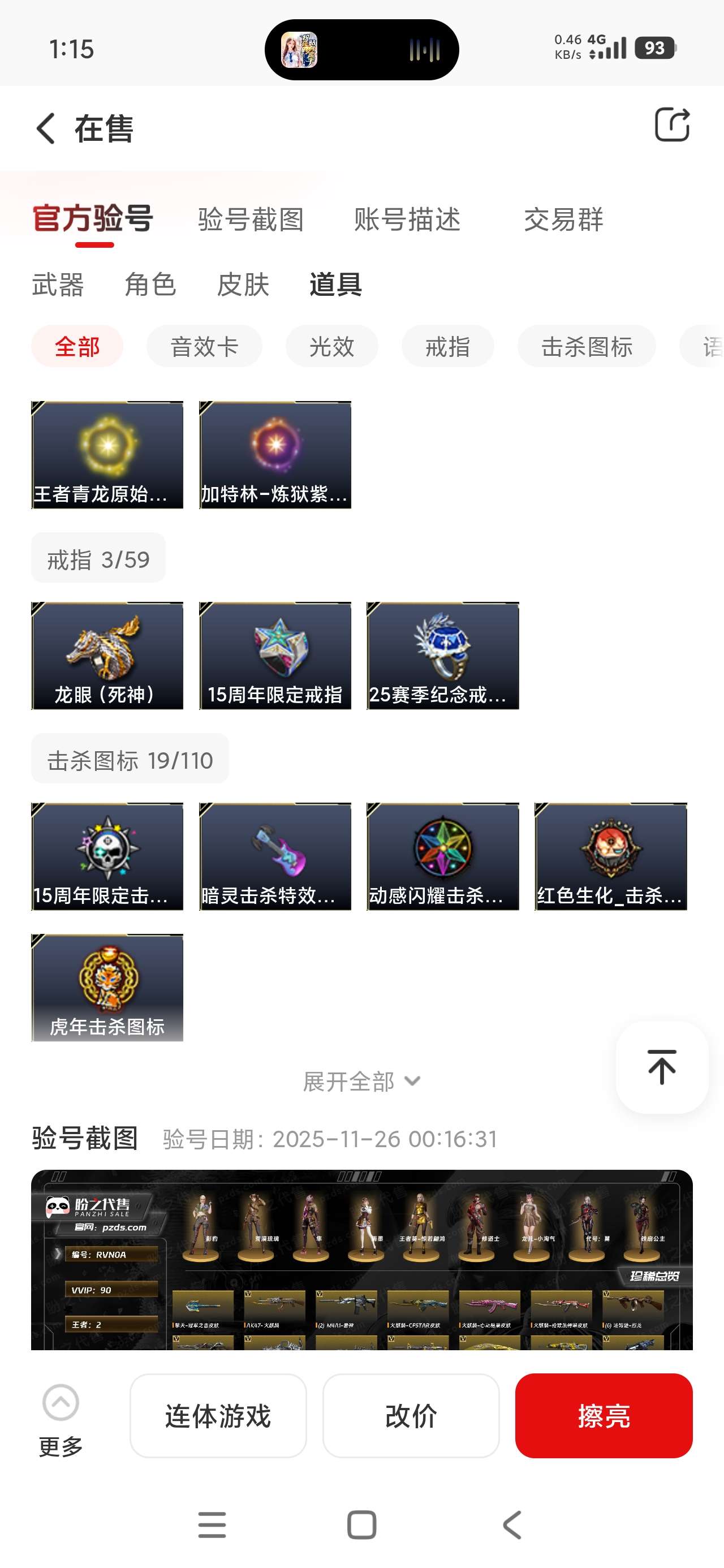Open the 交易群 tab
724x1568 pixels.
[563, 219]
